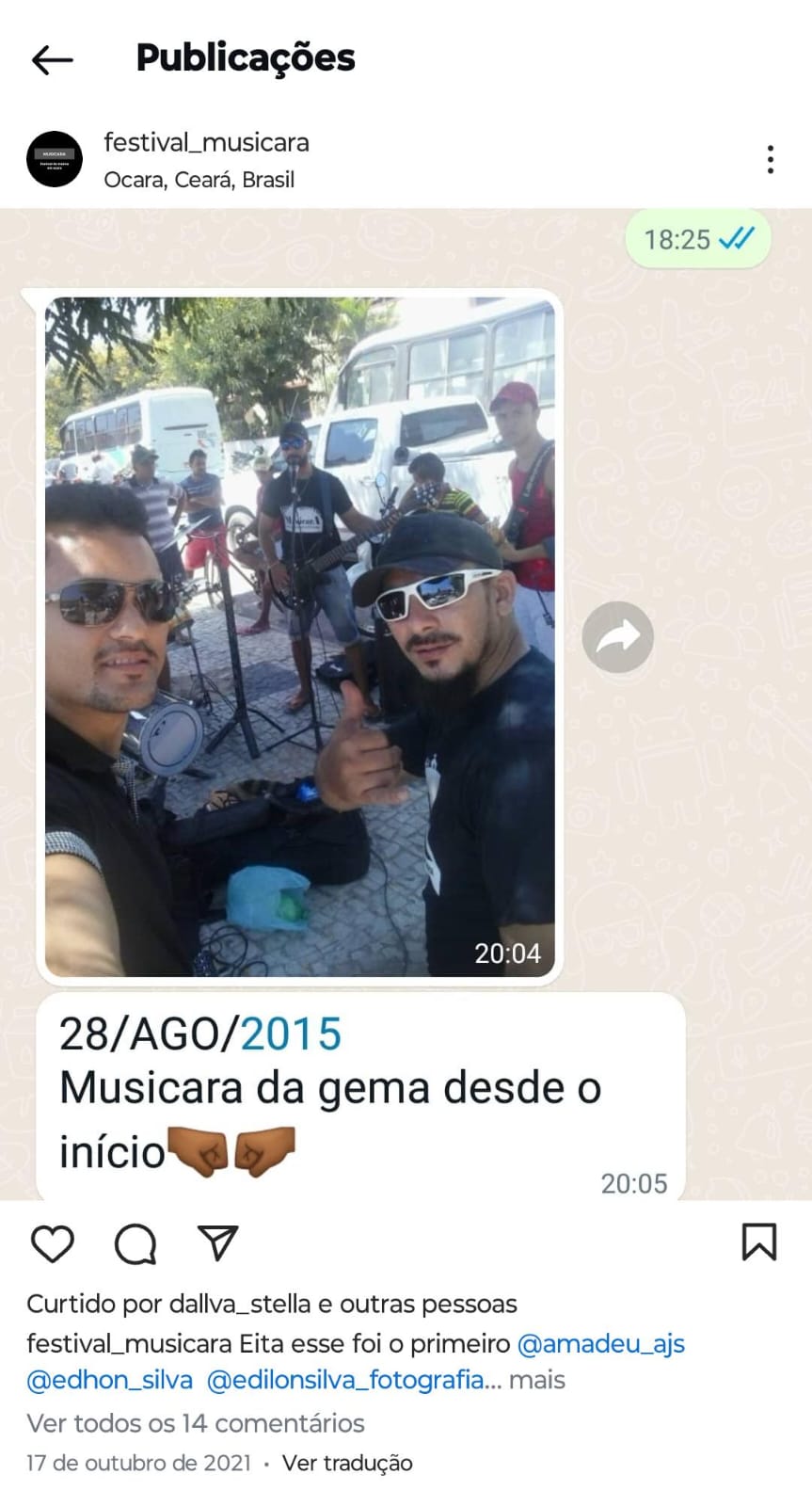This screenshot has height=1506, width=812.
Task: Share the post via paper plane icon
Action: tap(218, 1243)
